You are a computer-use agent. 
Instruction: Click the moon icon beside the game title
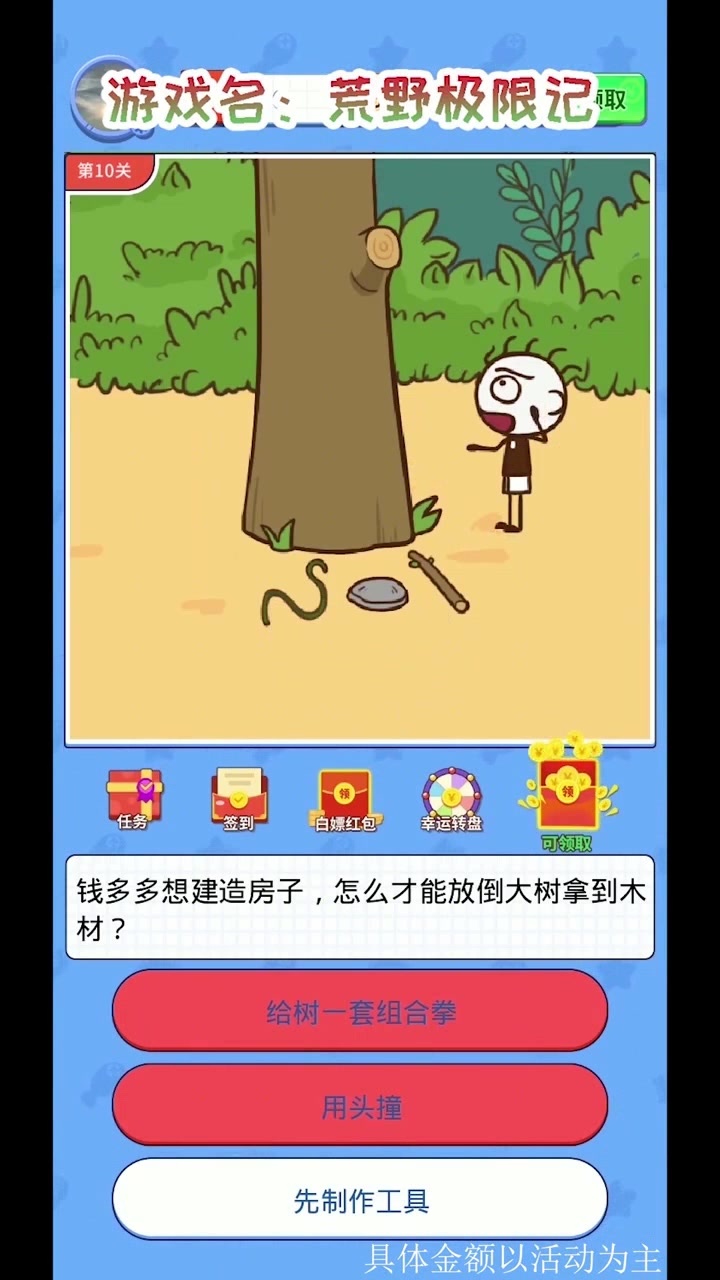(x=100, y=100)
